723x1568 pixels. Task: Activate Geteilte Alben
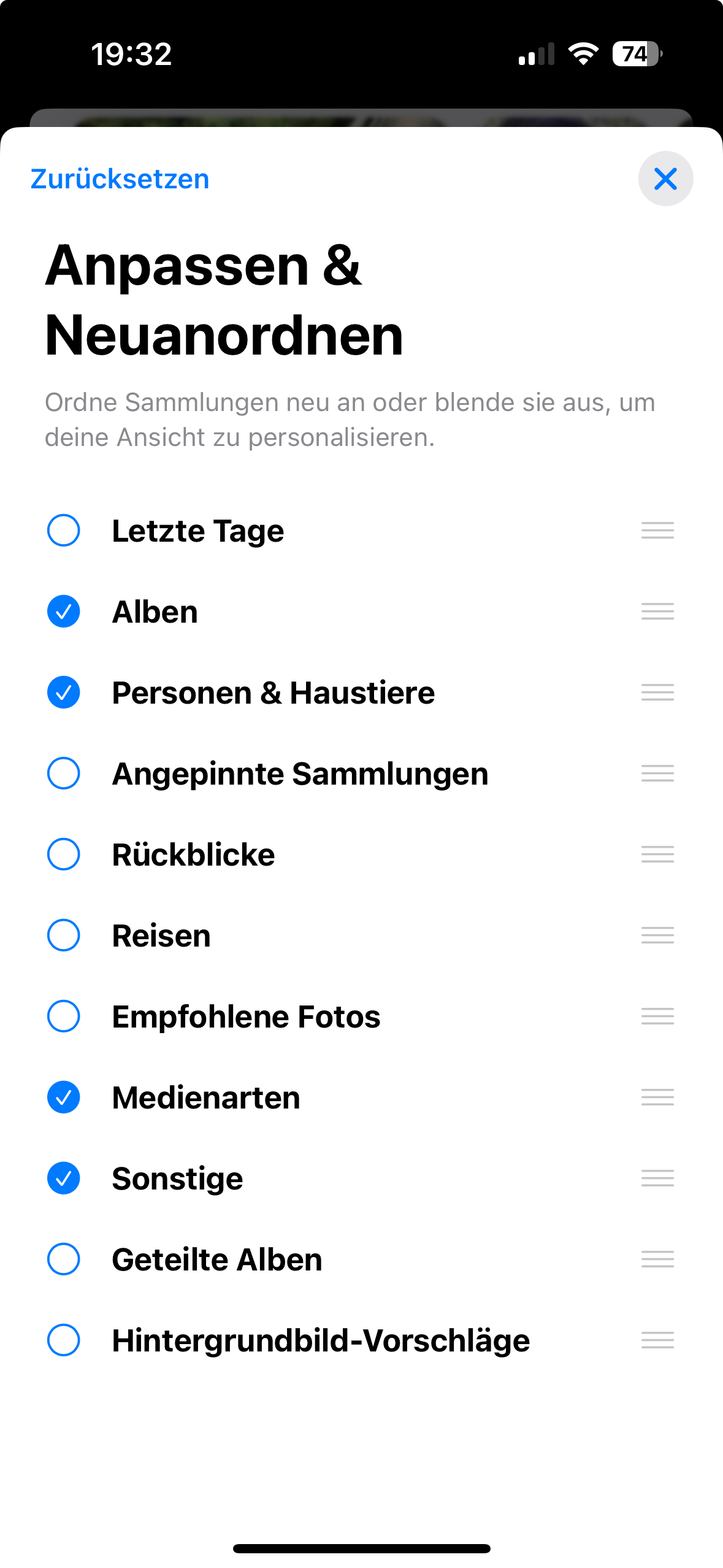(64, 1259)
